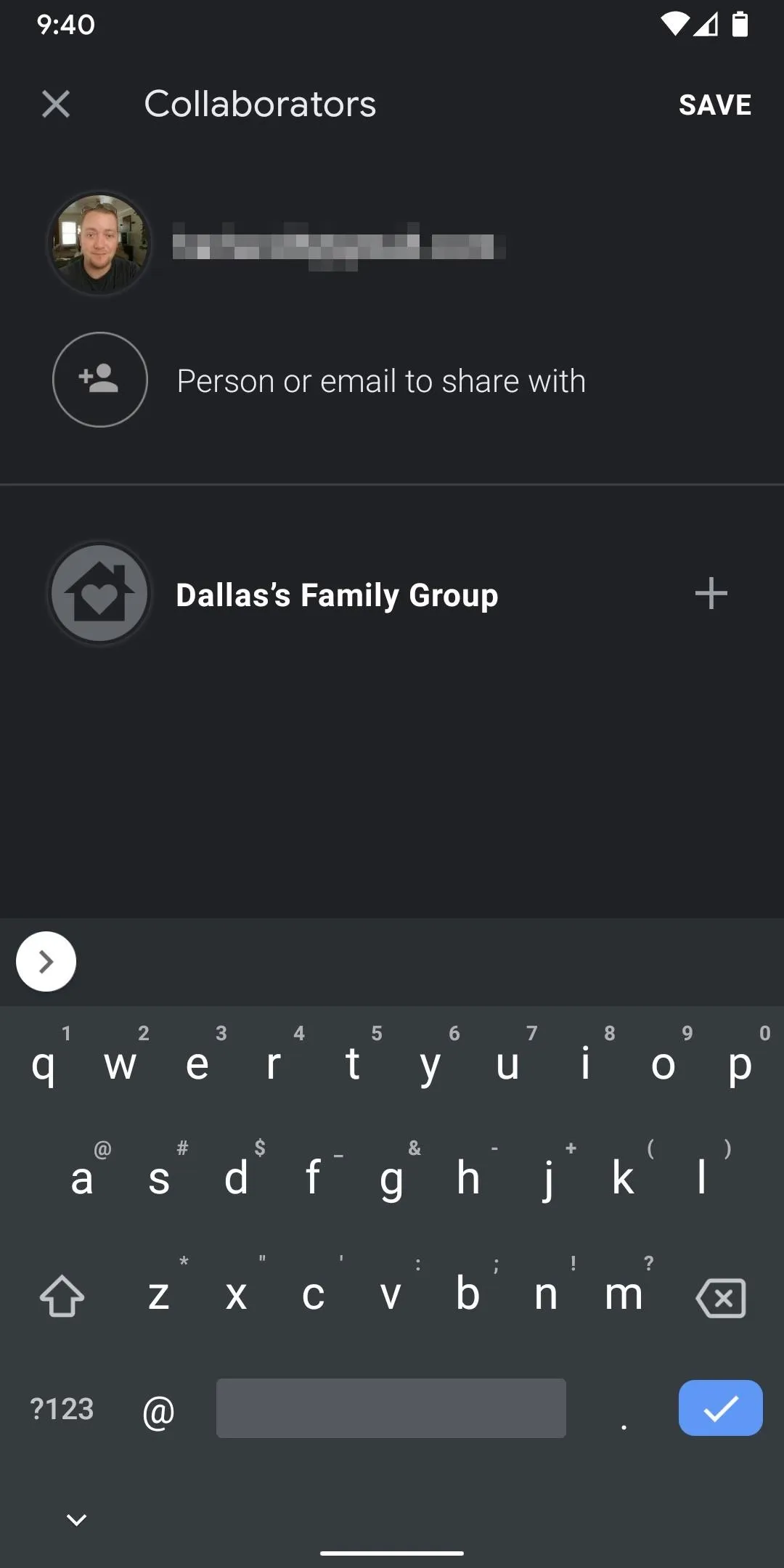784x1568 pixels.
Task: Tap the keyboard's blue checkmark key
Action: coord(720,1408)
